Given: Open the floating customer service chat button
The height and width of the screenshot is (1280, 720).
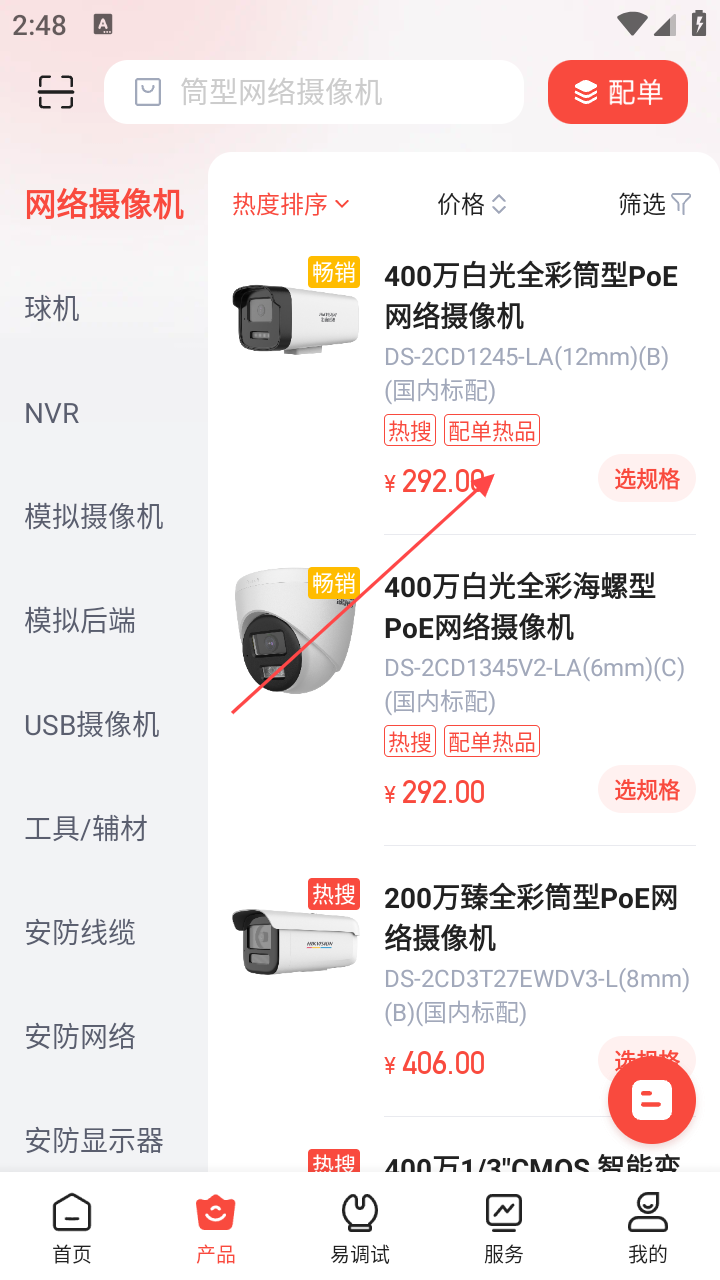Looking at the screenshot, I should [x=652, y=1100].
